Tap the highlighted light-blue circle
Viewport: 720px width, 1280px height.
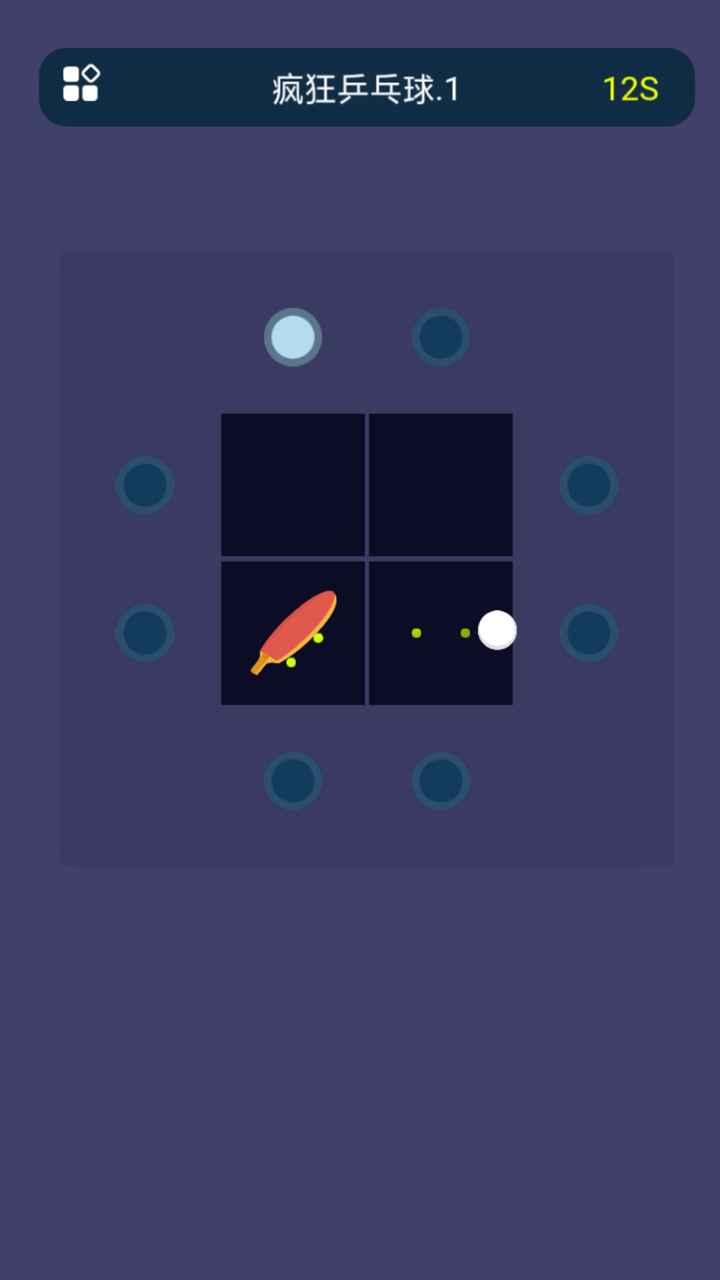[293, 337]
